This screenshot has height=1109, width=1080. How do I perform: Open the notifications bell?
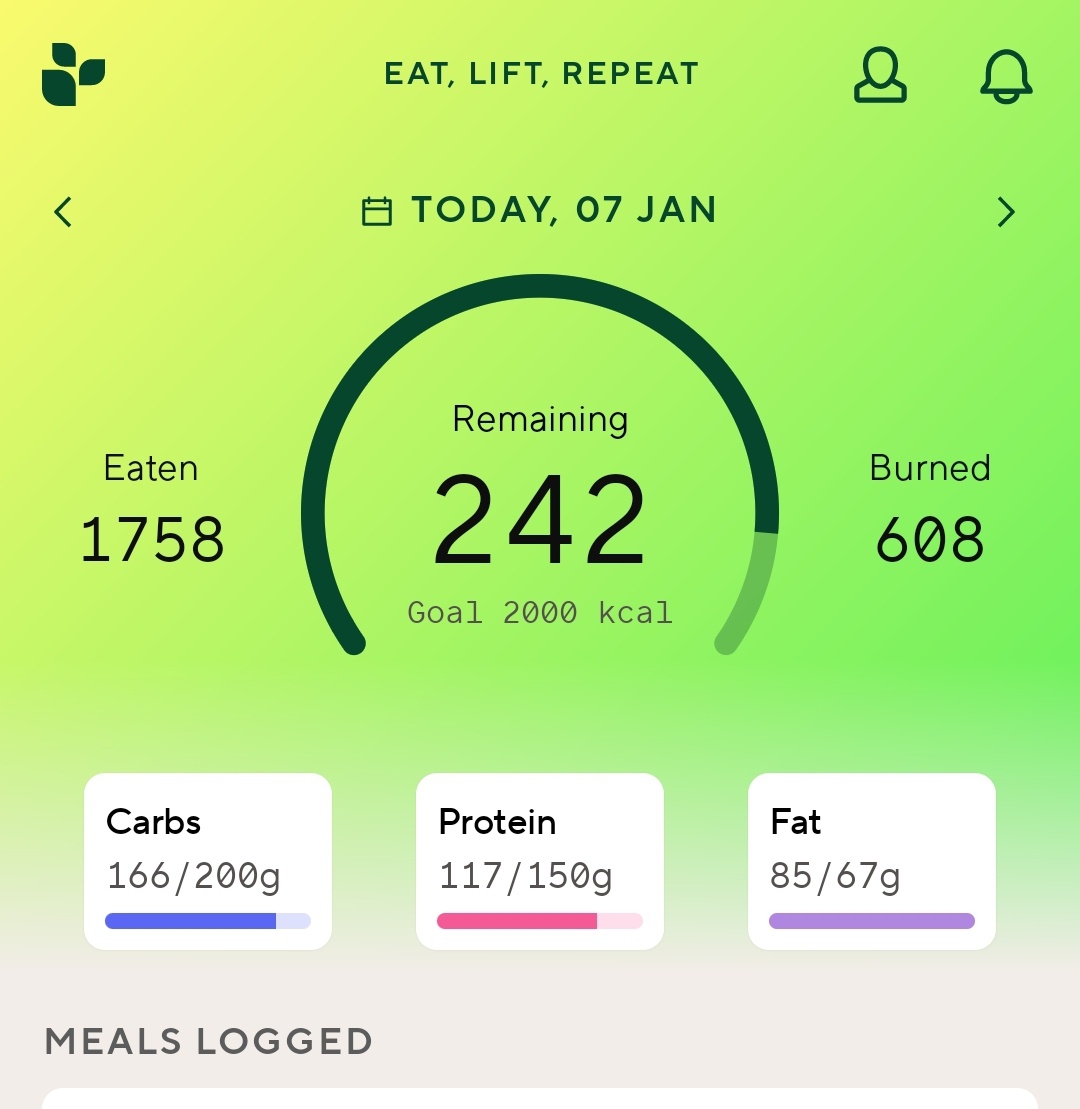(x=1005, y=75)
